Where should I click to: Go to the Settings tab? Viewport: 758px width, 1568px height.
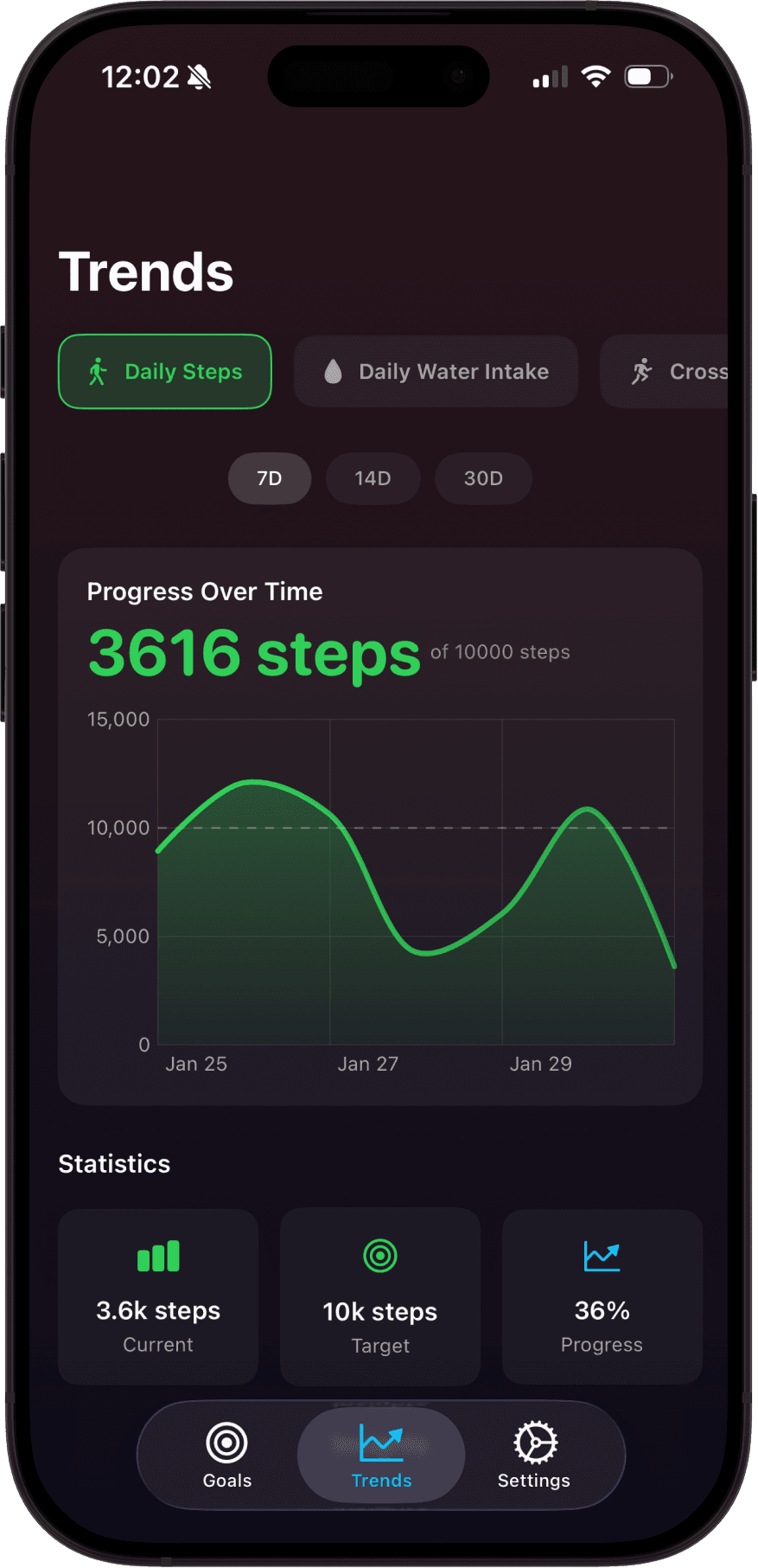[x=534, y=1456]
